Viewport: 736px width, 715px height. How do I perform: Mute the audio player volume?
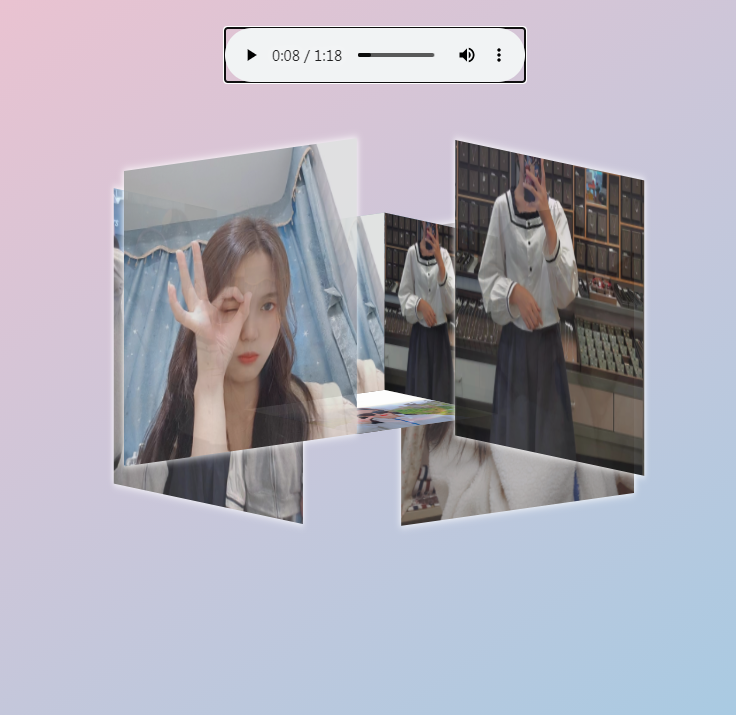point(467,55)
